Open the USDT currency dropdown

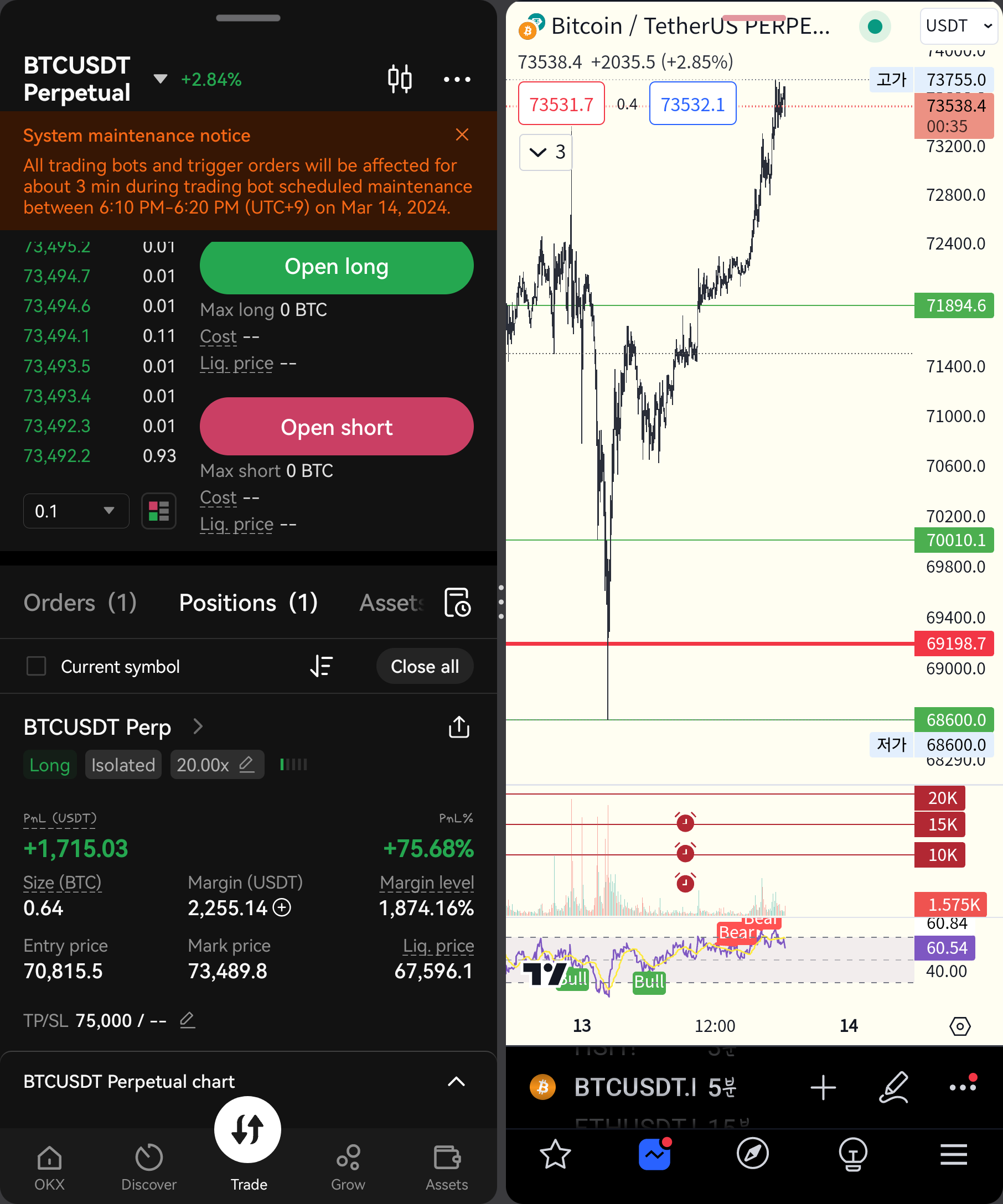(x=958, y=26)
